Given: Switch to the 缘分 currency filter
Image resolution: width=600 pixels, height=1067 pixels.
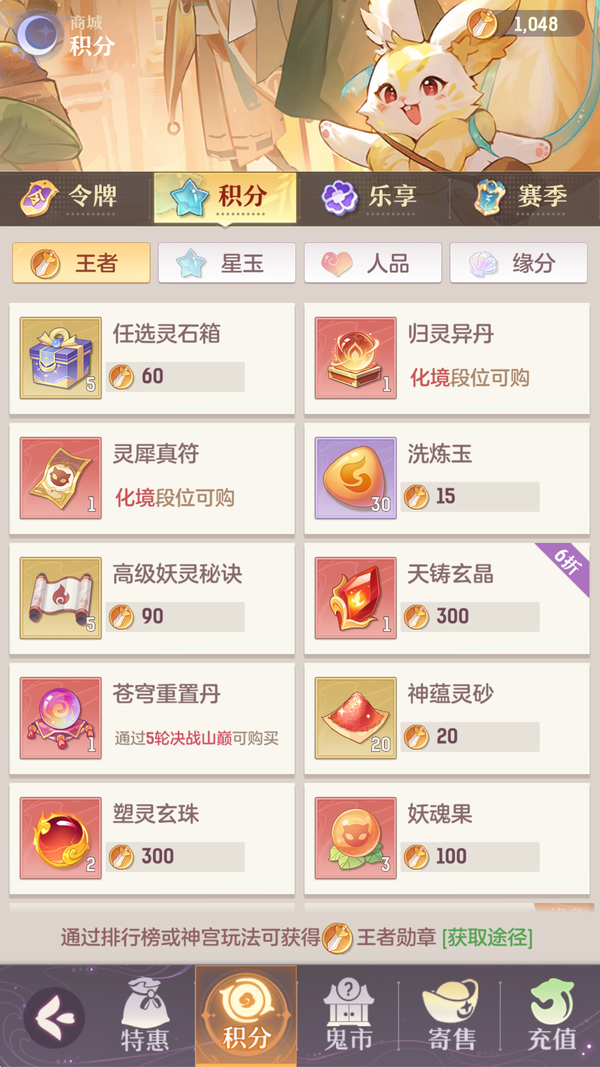Looking at the screenshot, I should pos(517,263).
